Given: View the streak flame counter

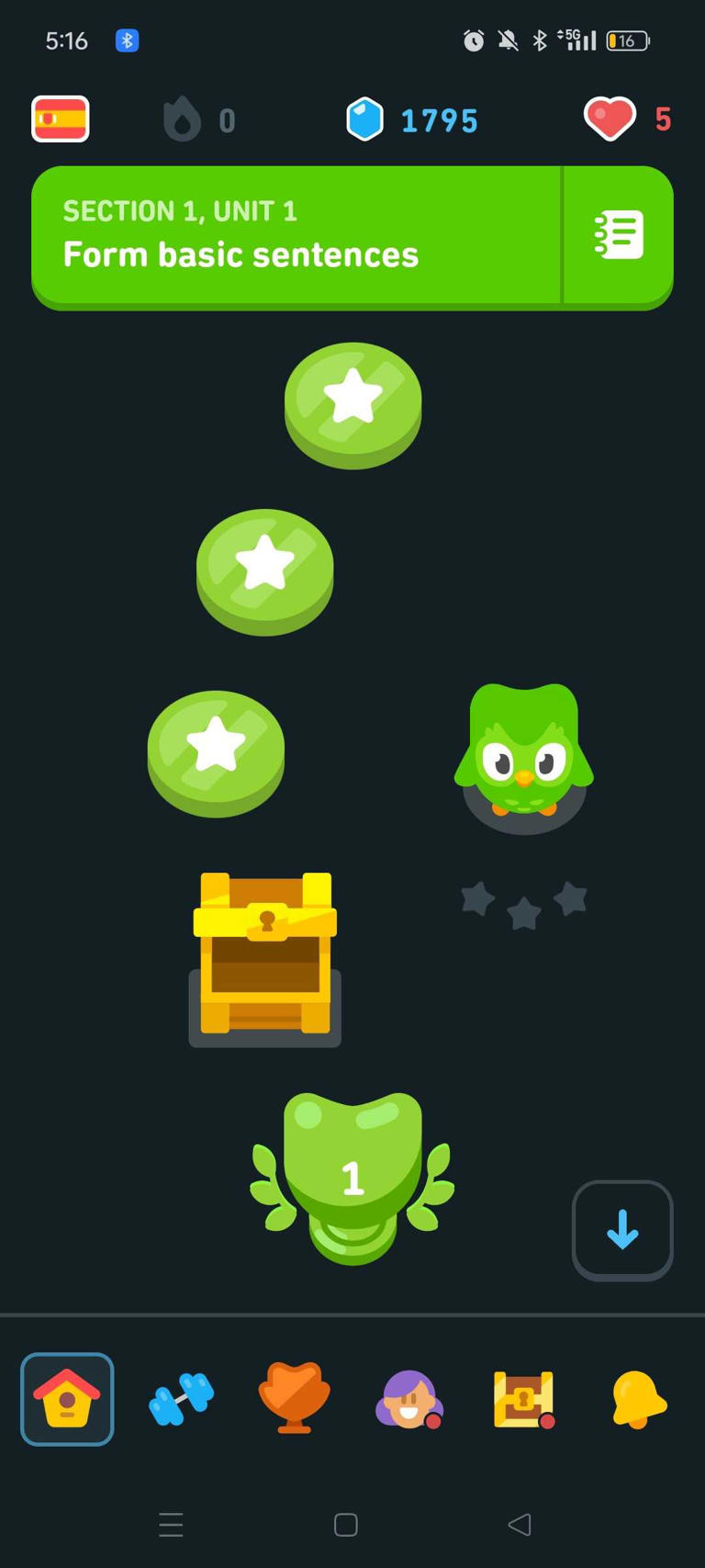Looking at the screenshot, I should pyautogui.click(x=198, y=119).
